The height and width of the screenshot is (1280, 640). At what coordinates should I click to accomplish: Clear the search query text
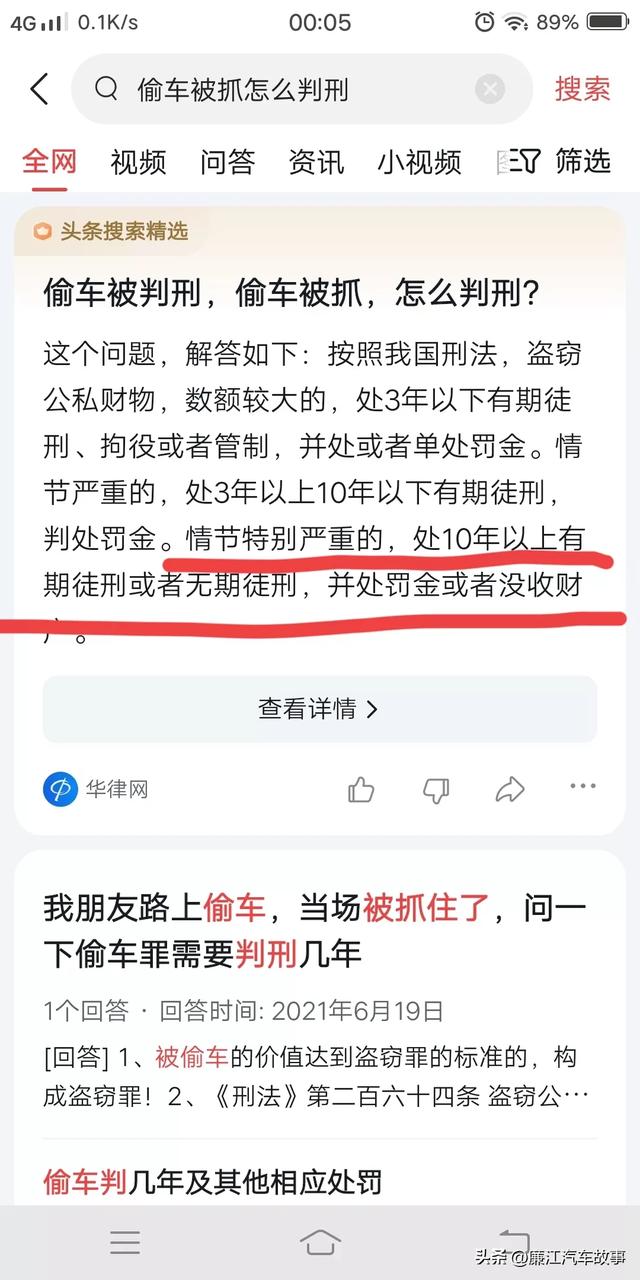pos(489,90)
